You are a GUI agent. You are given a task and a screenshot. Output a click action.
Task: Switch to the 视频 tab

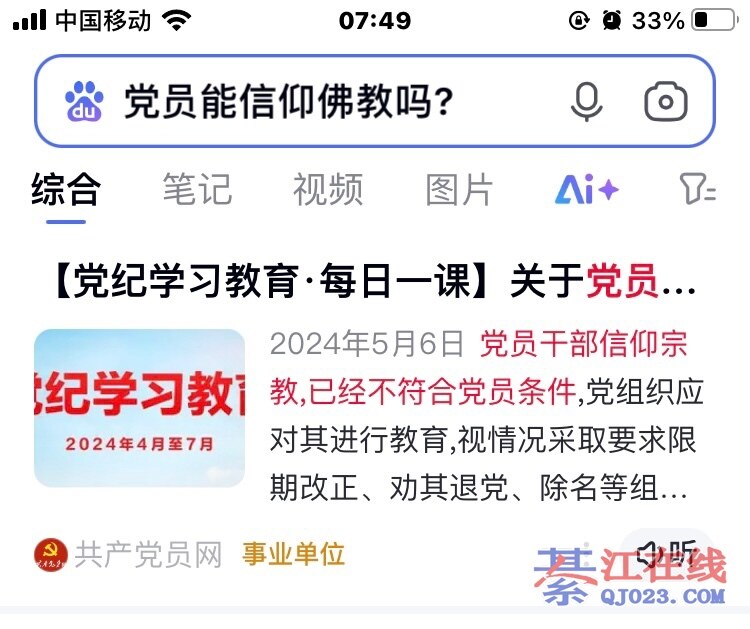[x=327, y=189]
